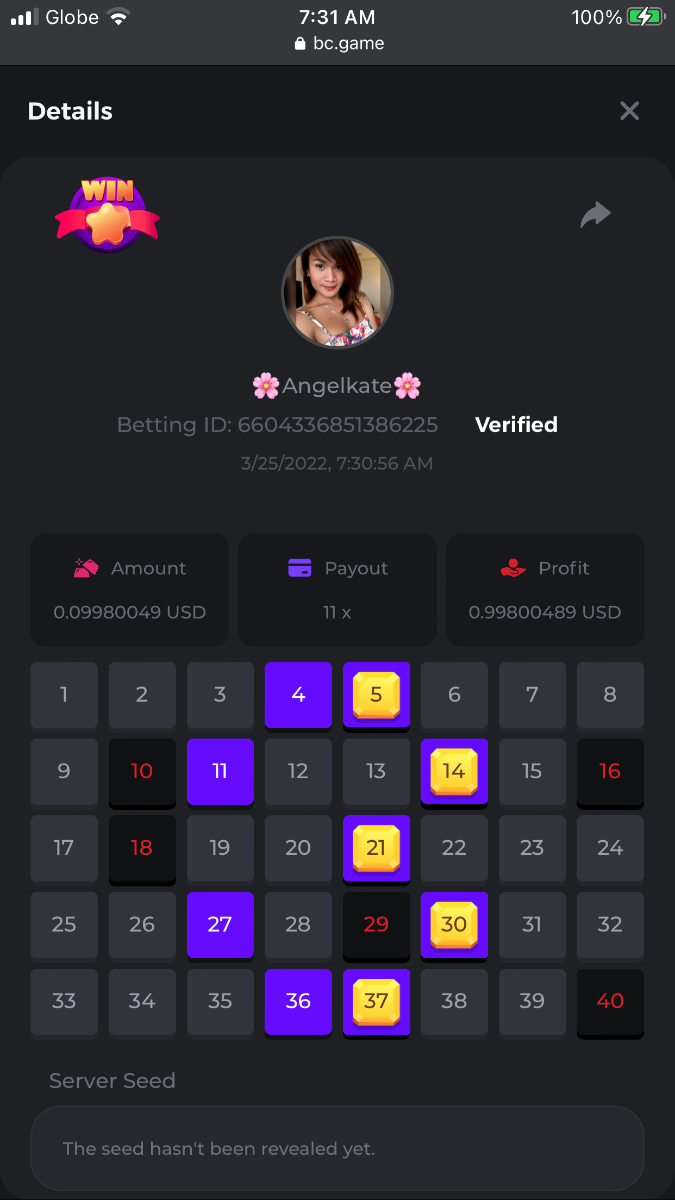Share this winning bet result
The image size is (675, 1200).
pyautogui.click(x=596, y=214)
